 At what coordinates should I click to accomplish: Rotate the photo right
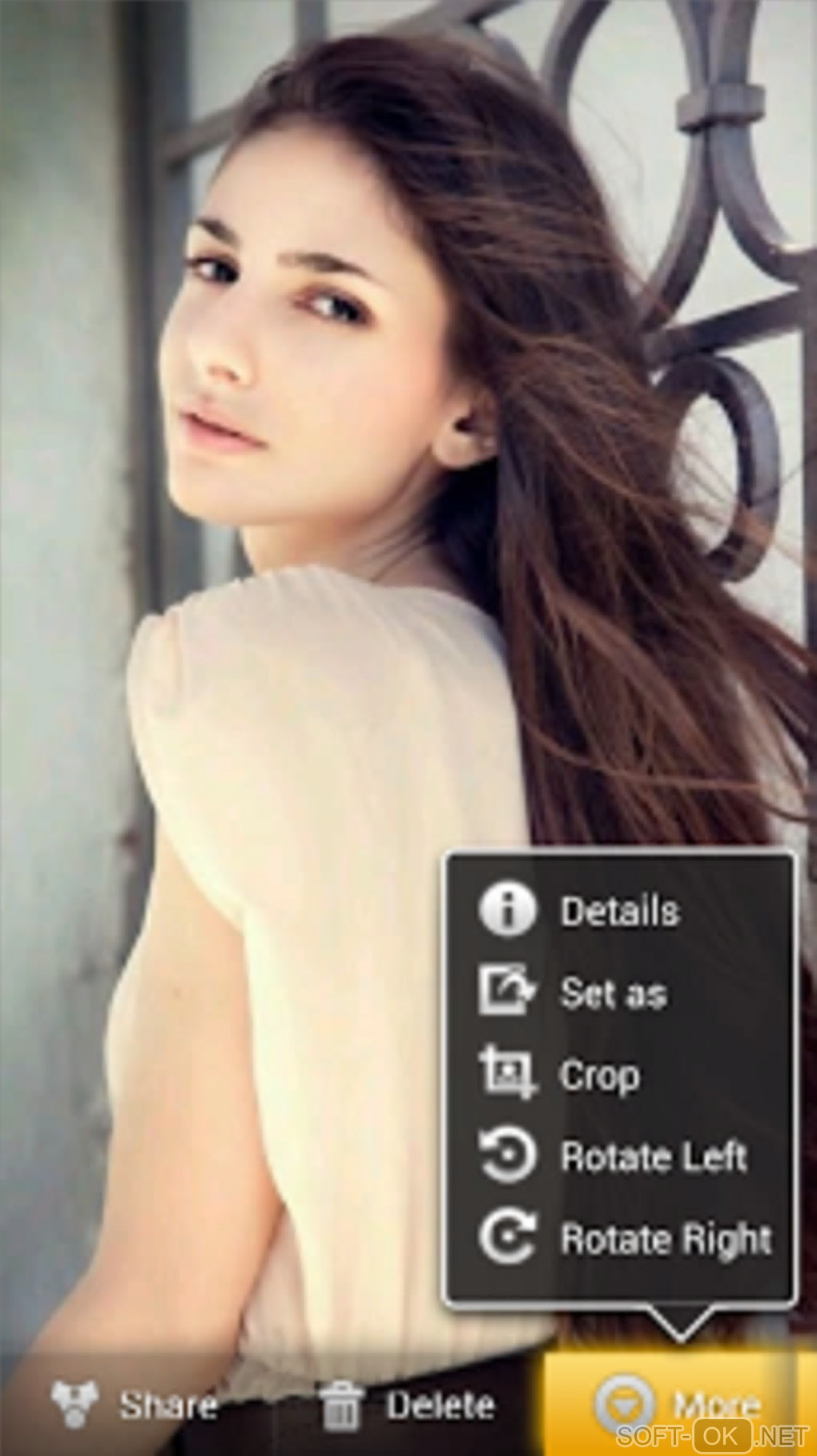(x=665, y=1238)
